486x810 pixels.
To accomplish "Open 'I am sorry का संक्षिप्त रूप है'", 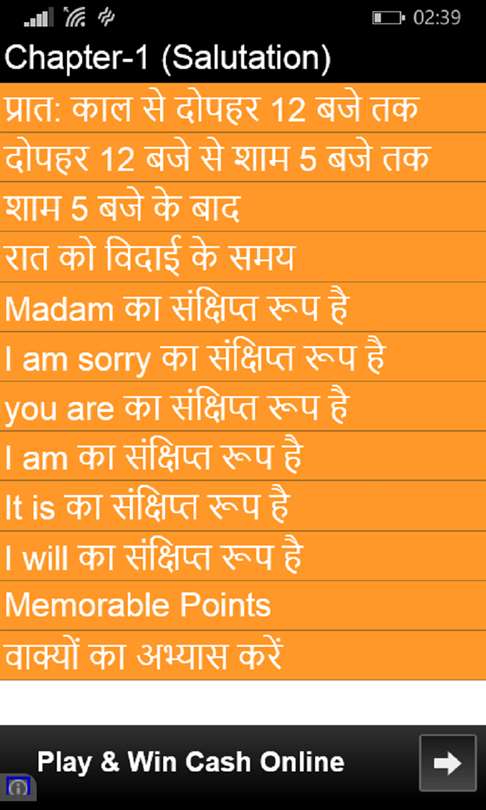I will [243, 357].
